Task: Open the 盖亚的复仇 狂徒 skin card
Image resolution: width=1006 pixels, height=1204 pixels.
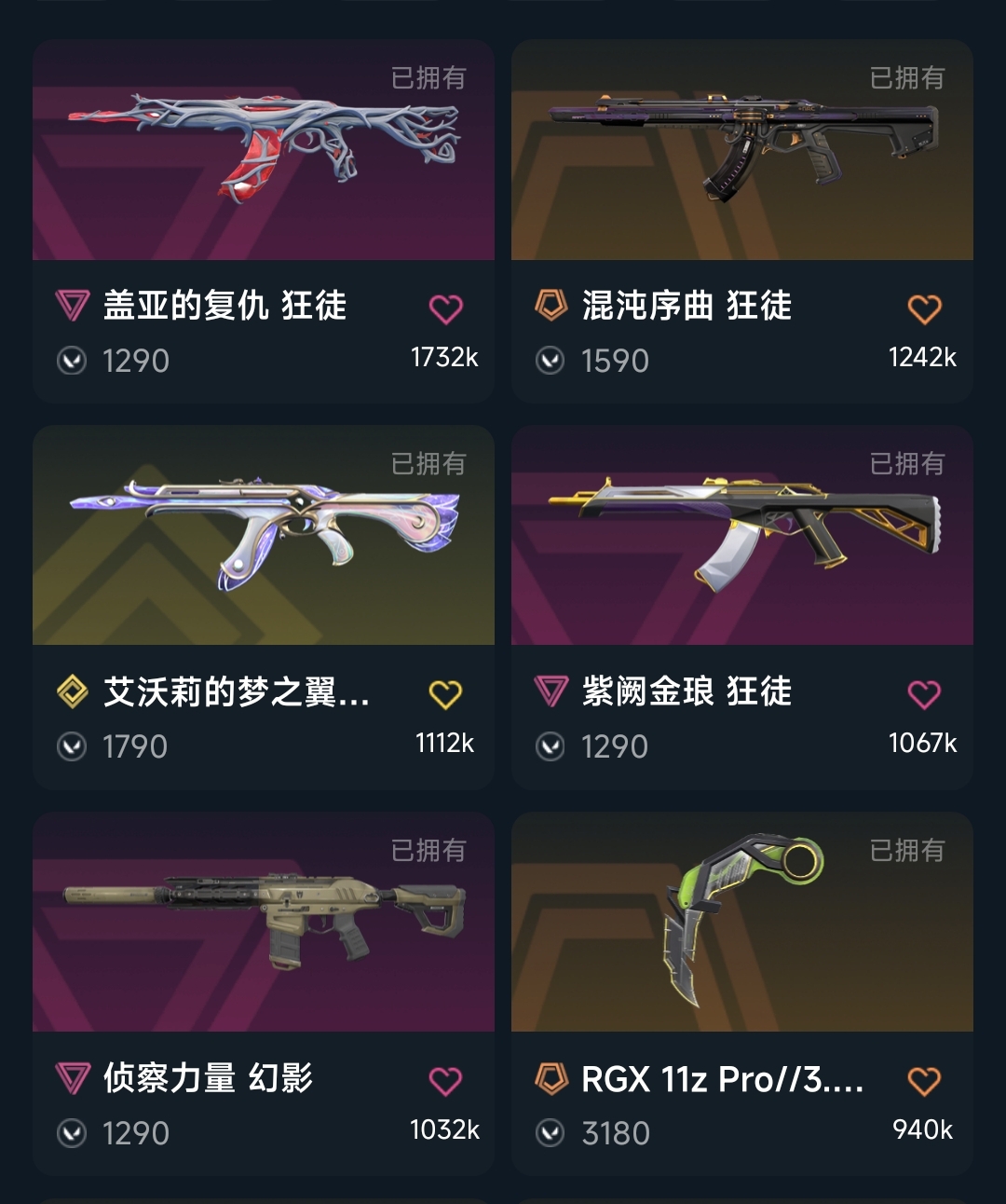Action: tap(263, 151)
